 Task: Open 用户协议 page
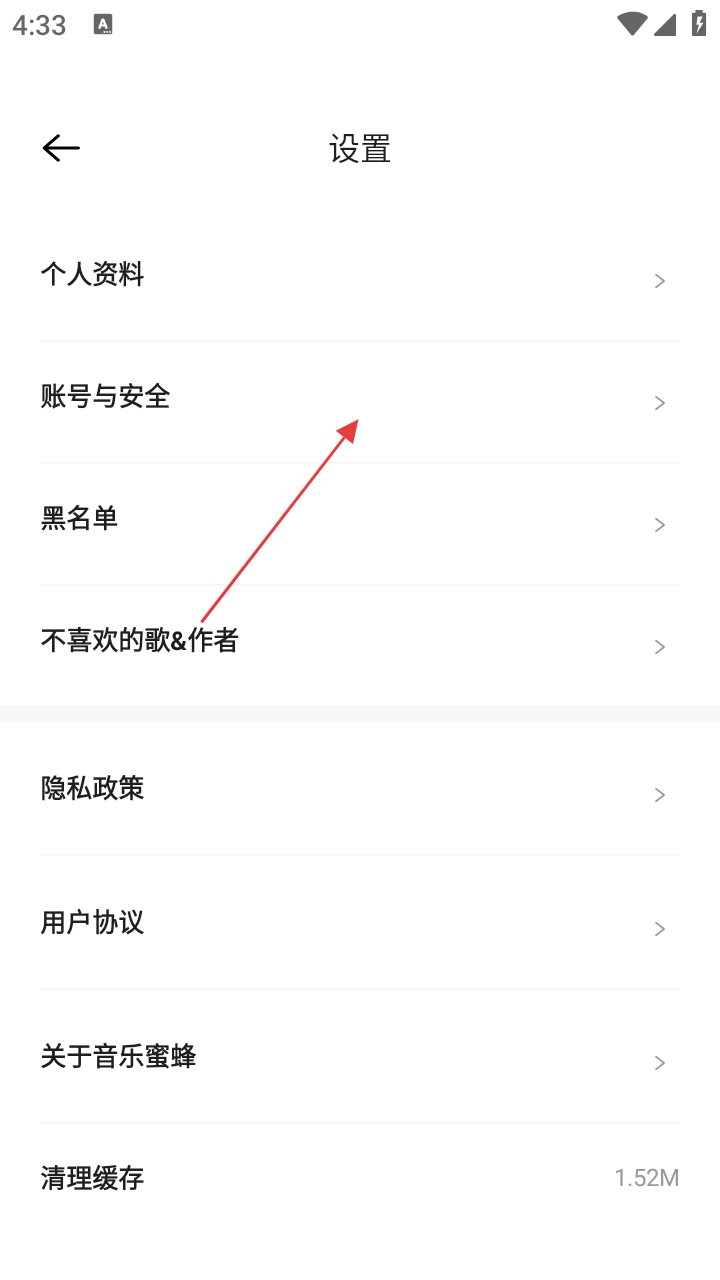pyautogui.click(x=360, y=924)
